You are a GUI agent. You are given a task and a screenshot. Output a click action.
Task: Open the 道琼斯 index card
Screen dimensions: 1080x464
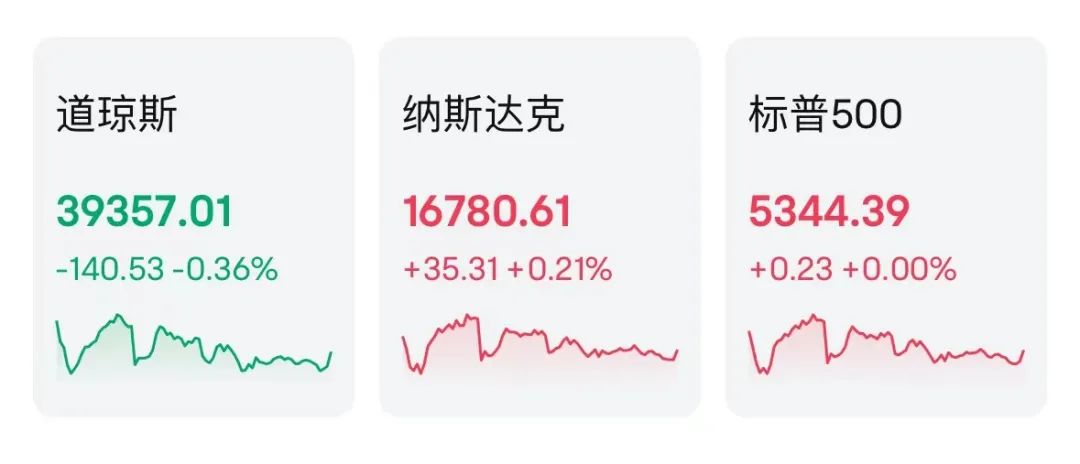click(x=193, y=227)
